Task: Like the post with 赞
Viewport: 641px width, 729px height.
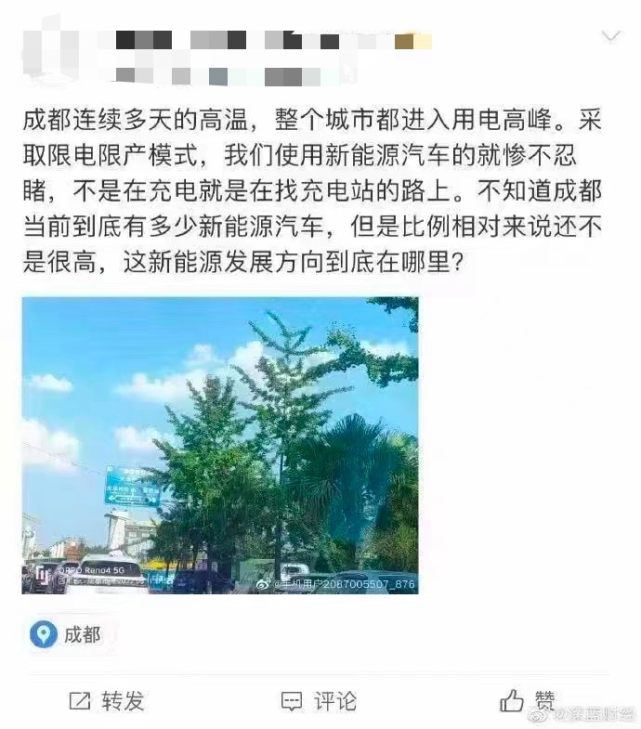Action: (527, 700)
